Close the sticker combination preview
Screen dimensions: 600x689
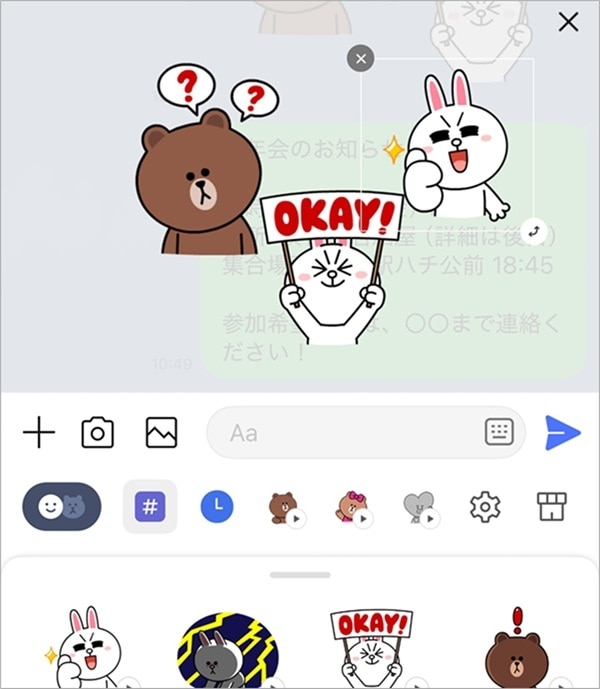click(568, 22)
